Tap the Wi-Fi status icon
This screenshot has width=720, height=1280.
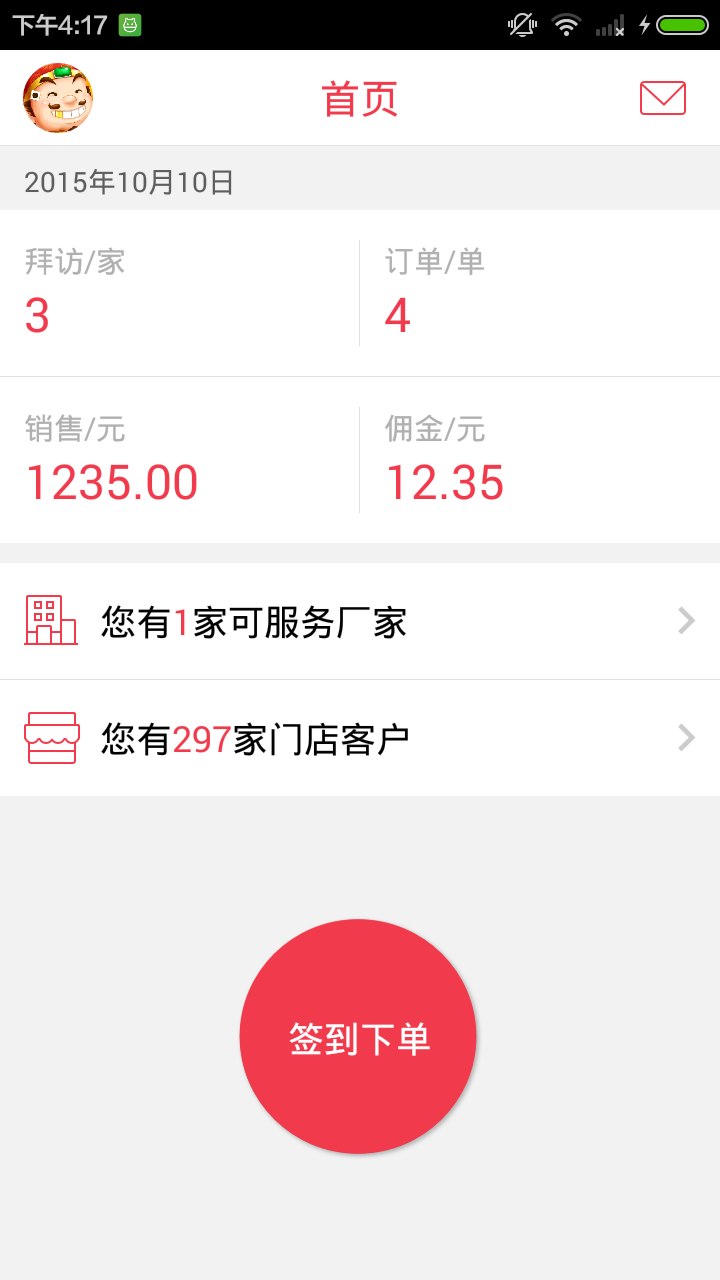click(566, 24)
